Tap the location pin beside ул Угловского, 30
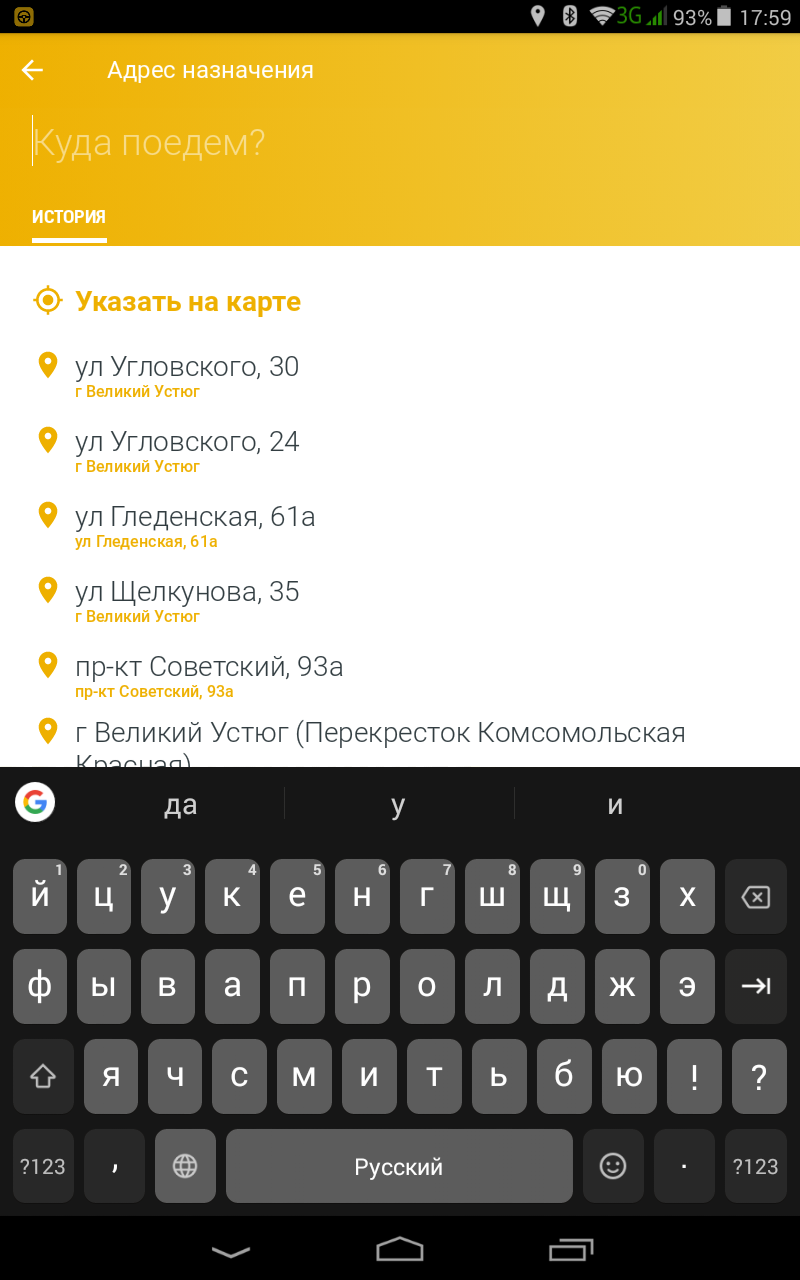 pyautogui.click(x=46, y=365)
